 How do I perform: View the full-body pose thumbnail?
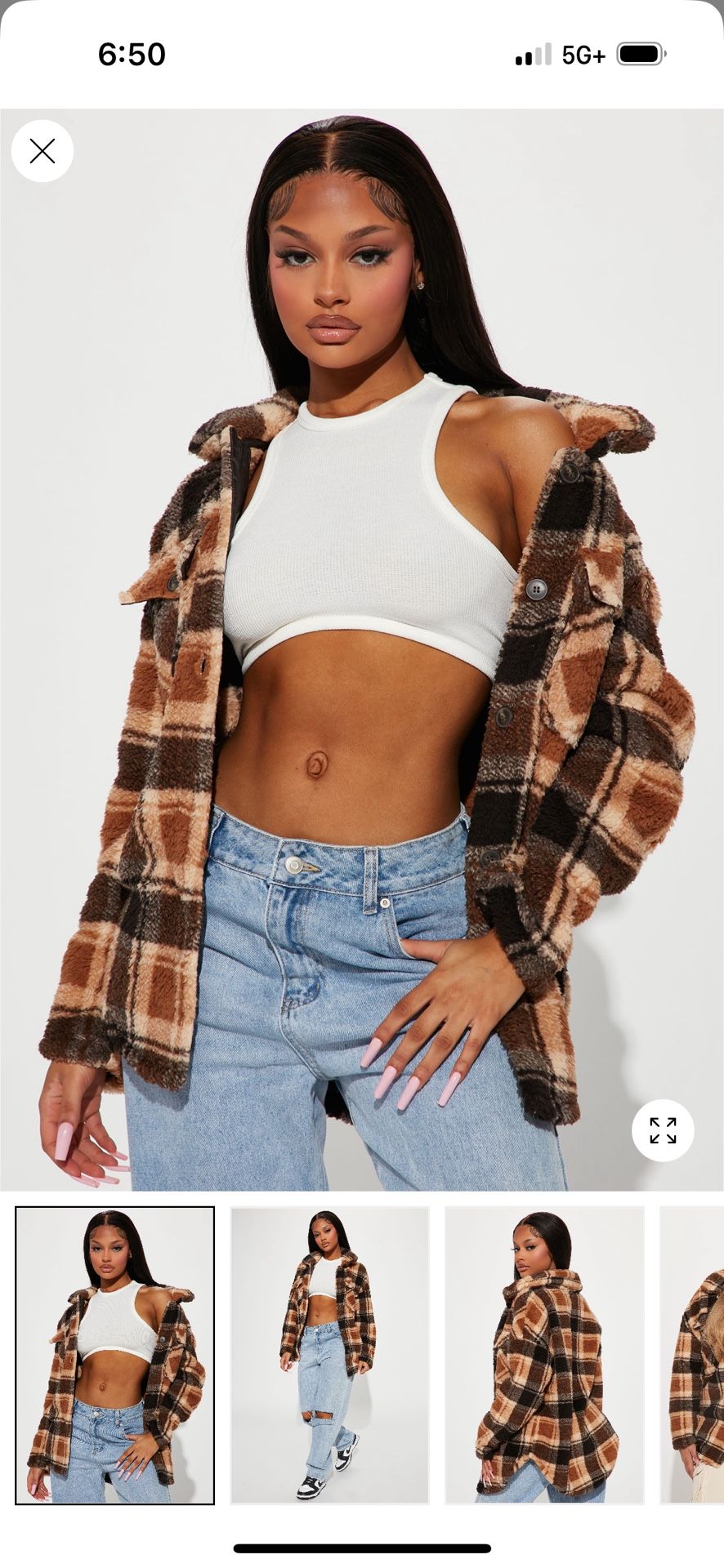(329, 1356)
